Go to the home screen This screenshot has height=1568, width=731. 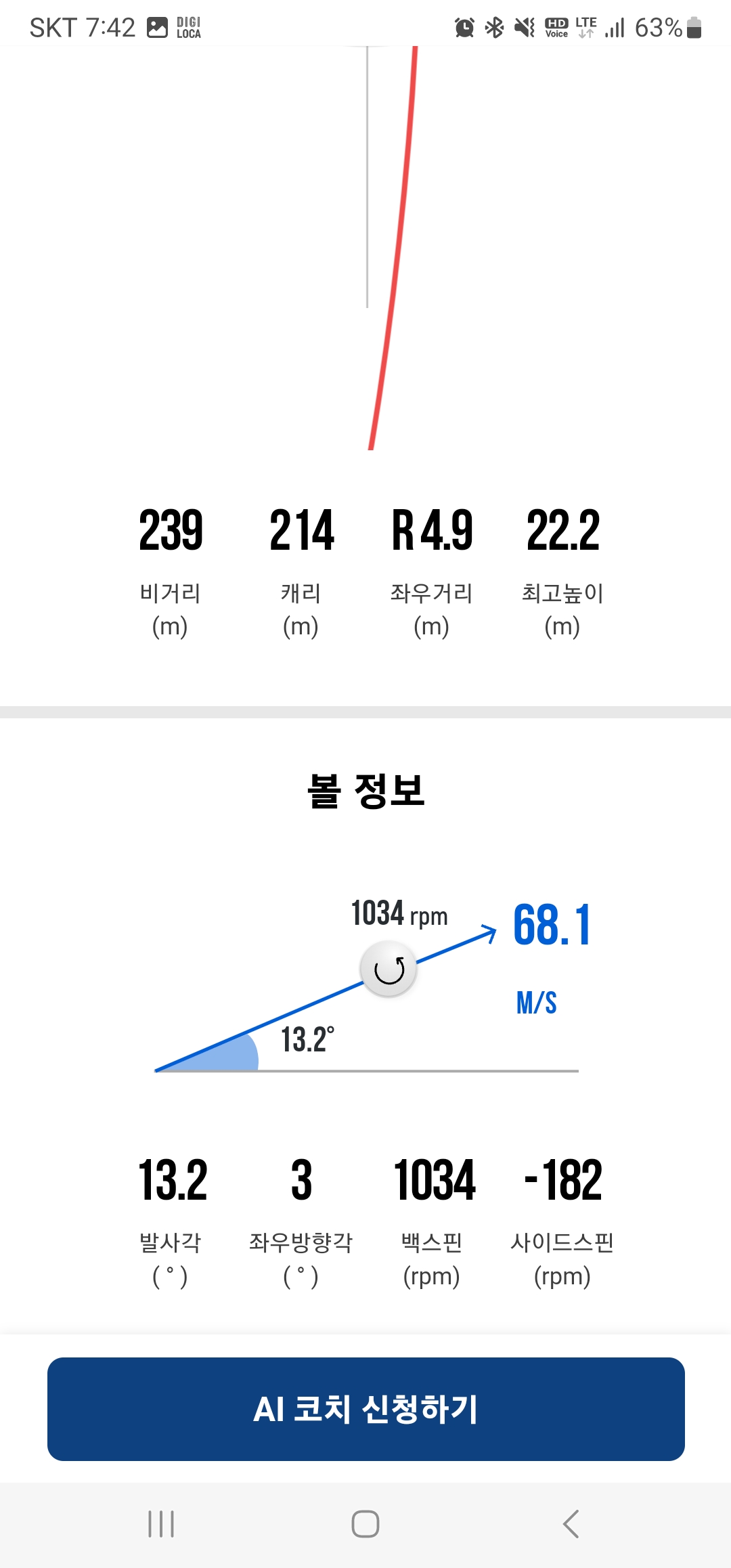point(365,1524)
